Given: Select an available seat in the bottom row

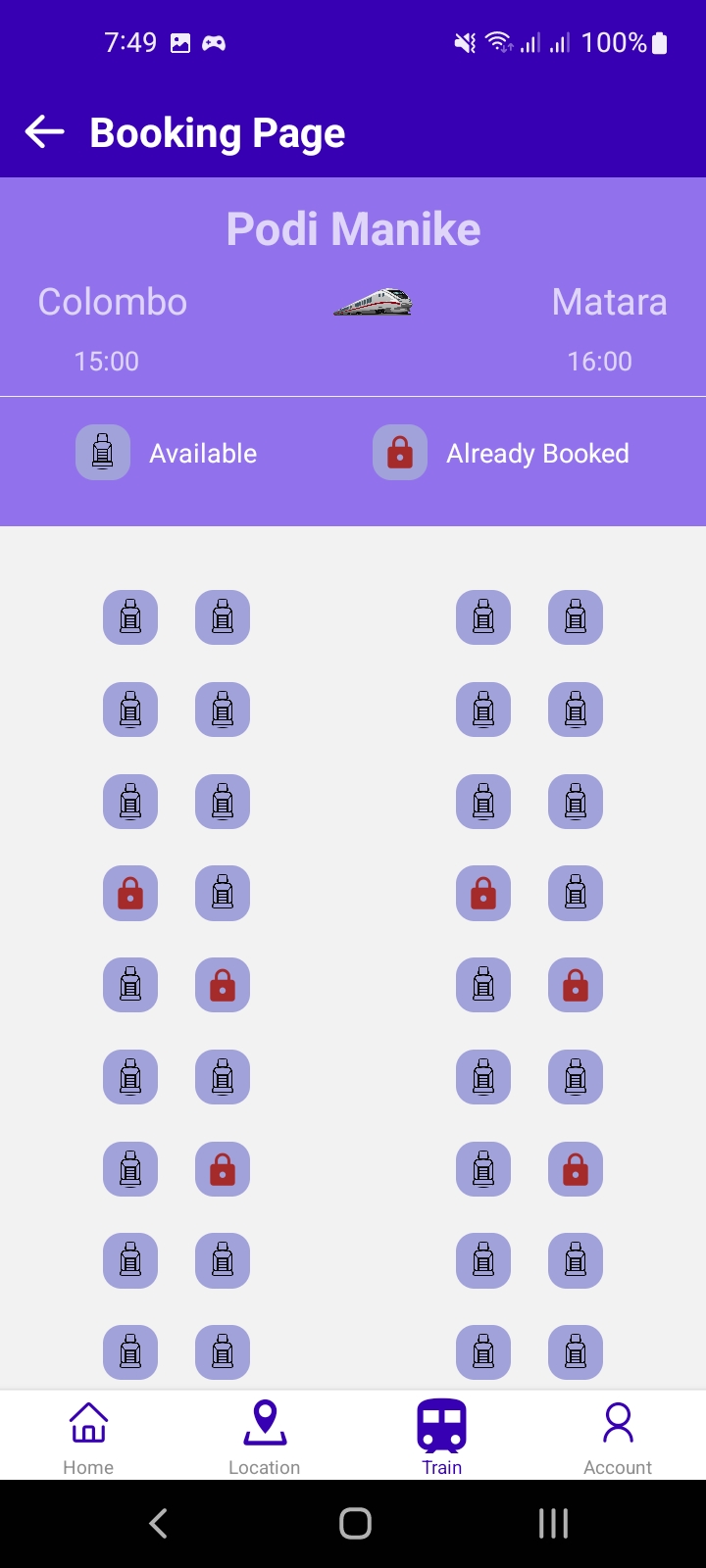Looking at the screenshot, I should coord(130,1352).
